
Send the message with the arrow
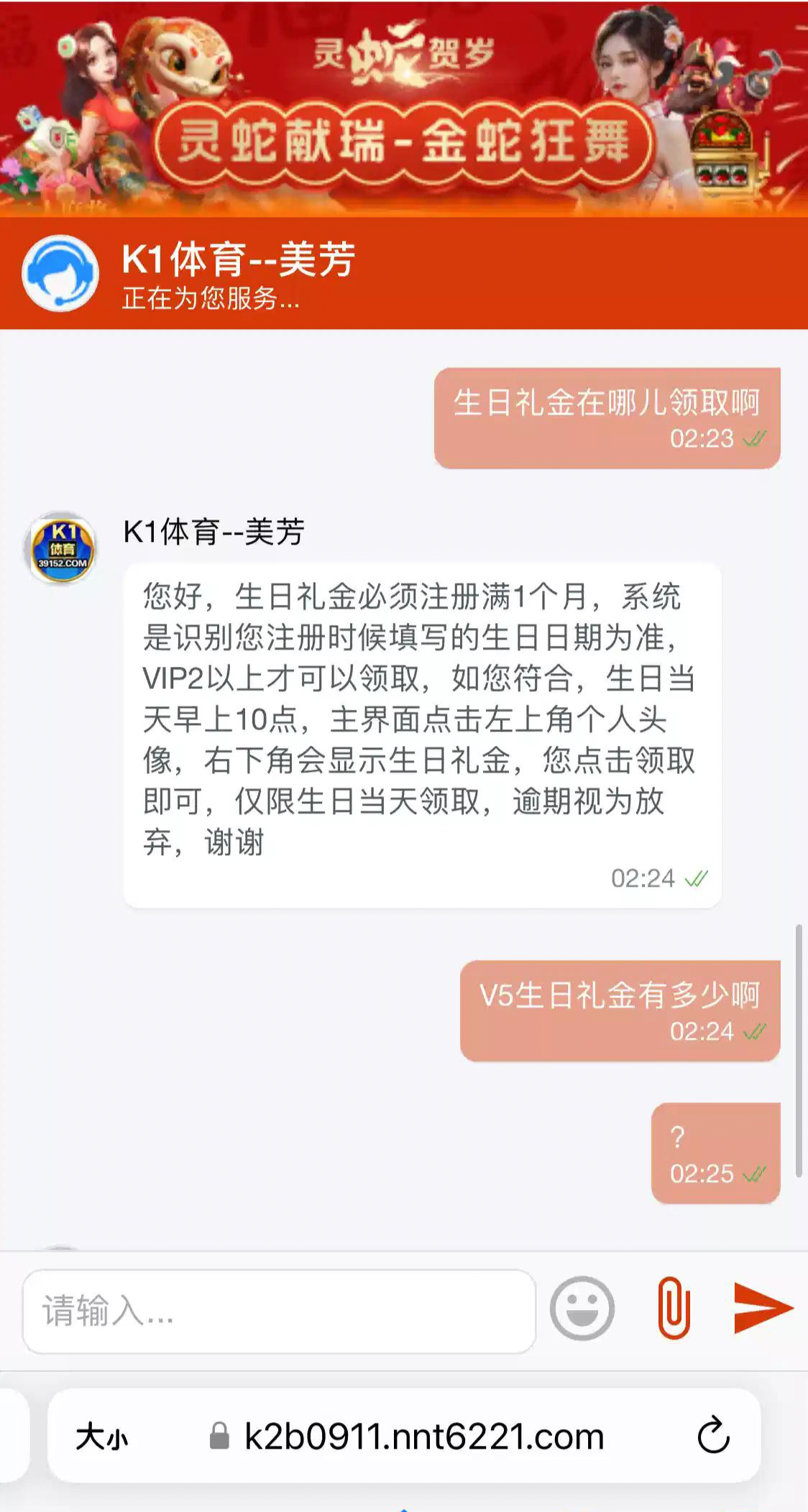(x=763, y=1309)
